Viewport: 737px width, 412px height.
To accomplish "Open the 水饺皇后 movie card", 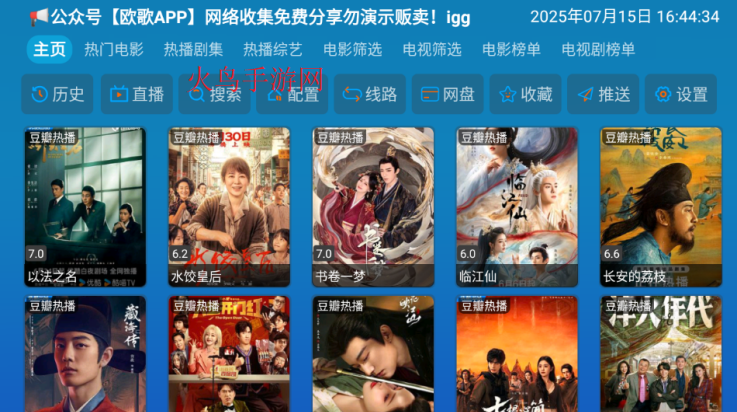I will (x=229, y=206).
